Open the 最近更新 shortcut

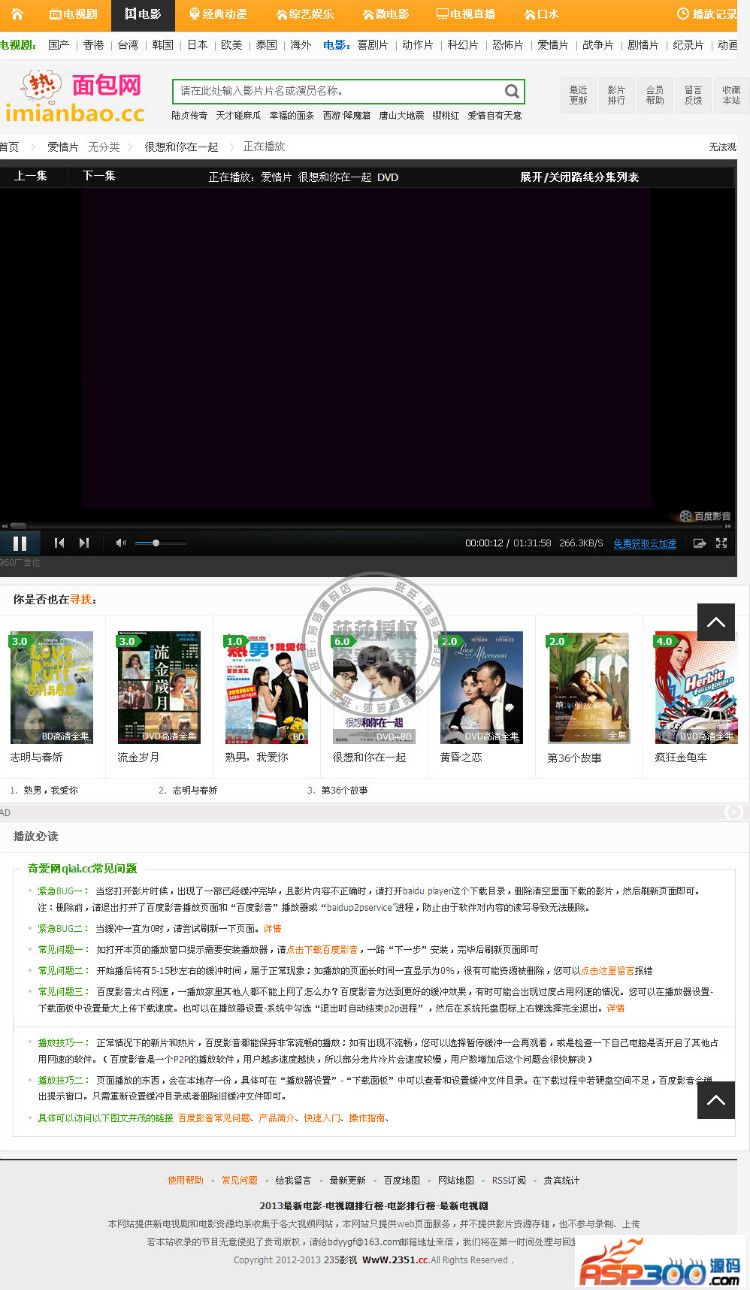[579, 95]
